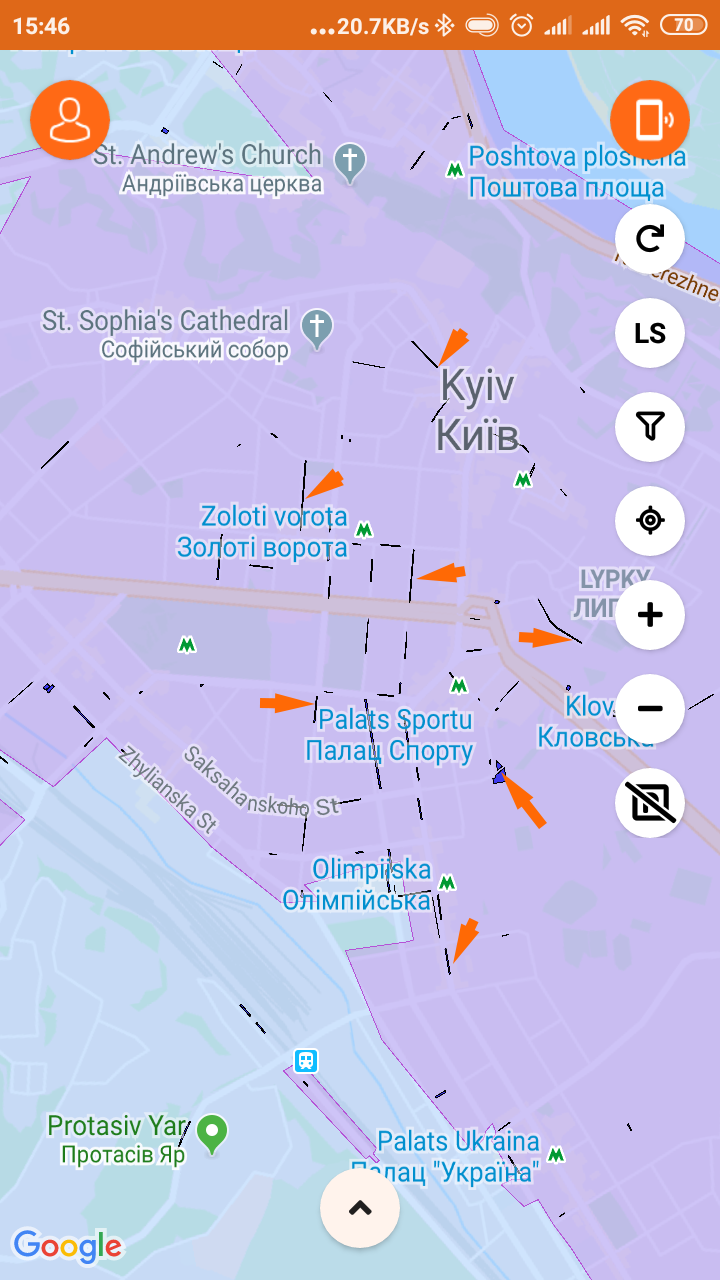
Task: Open the filter options
Action: 650,427
